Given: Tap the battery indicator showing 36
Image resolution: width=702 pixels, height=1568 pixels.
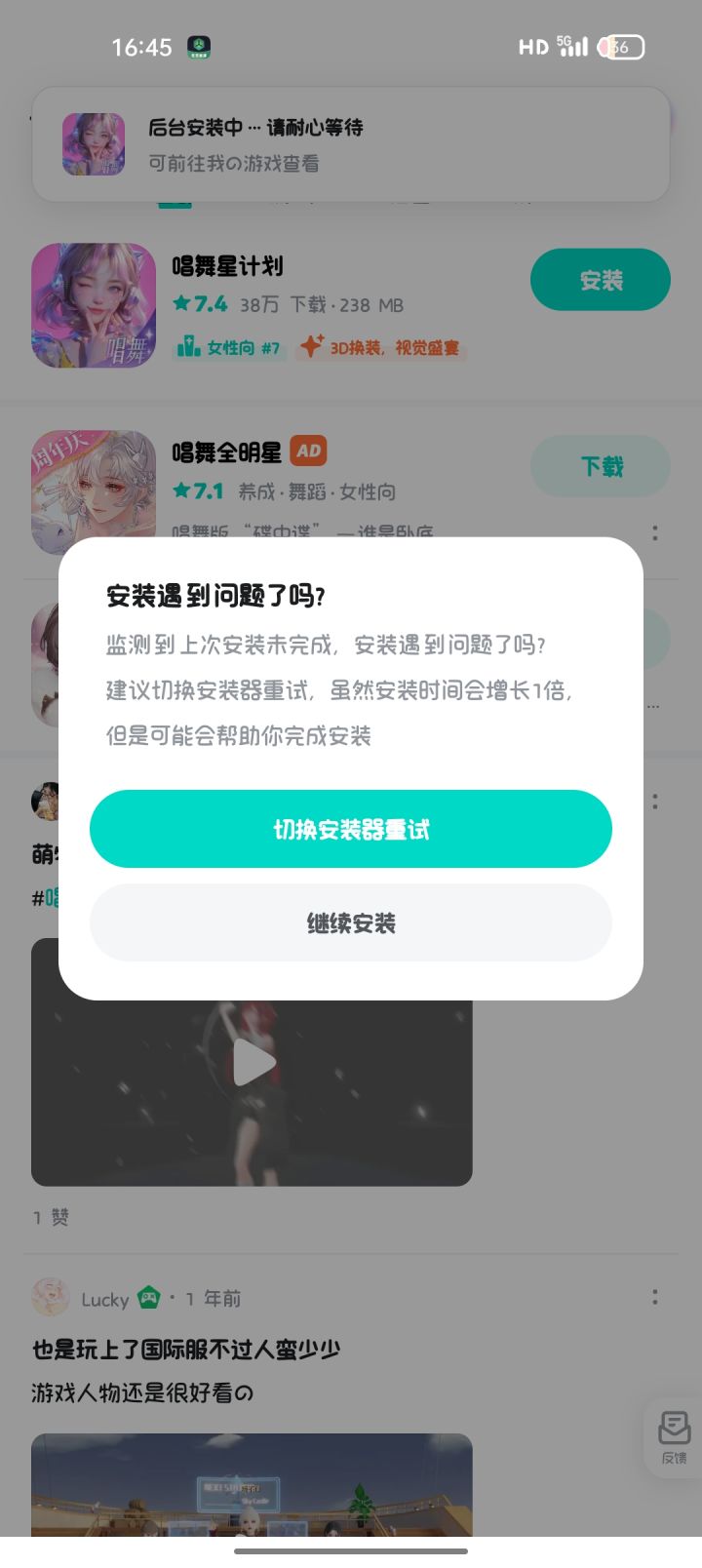Looking at the screenshot, I should [622, 46].
